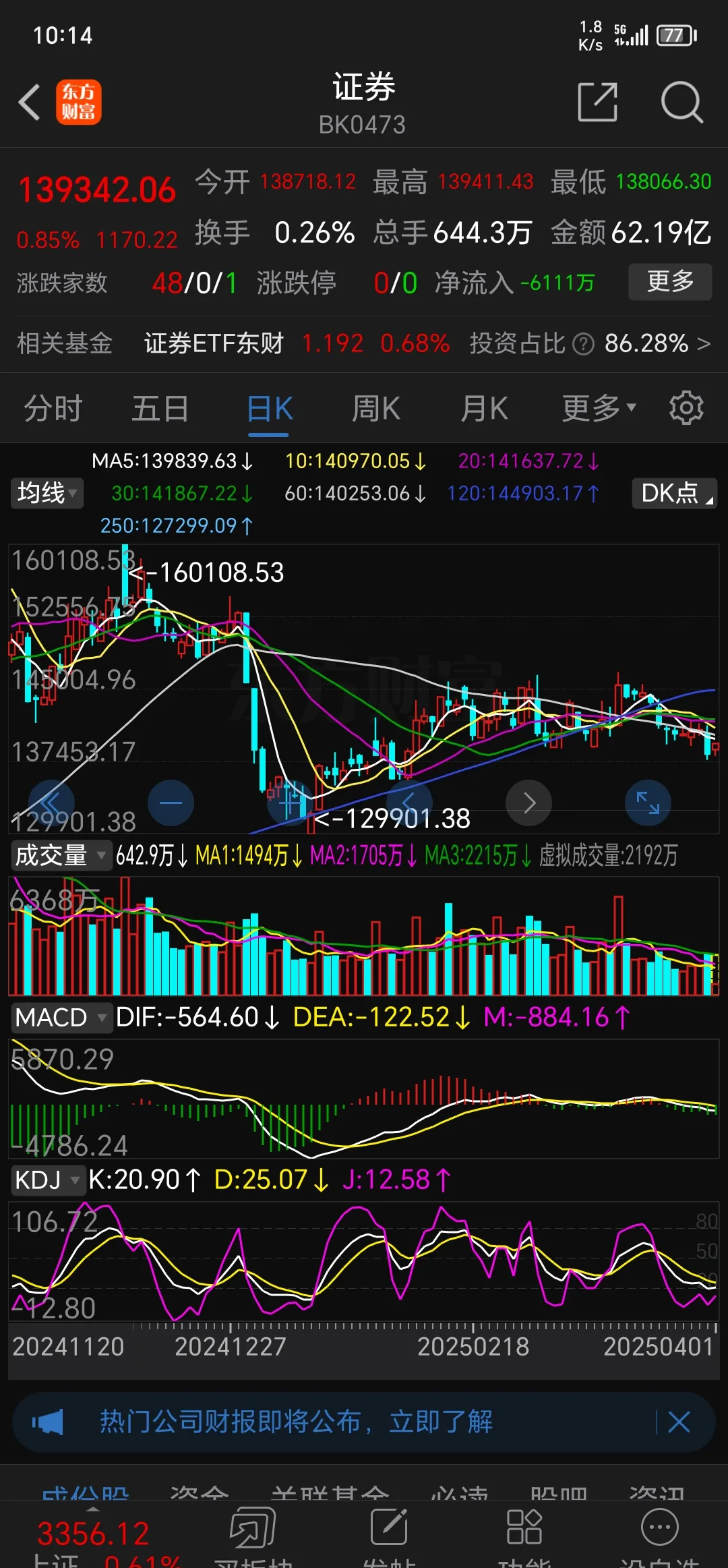Dismiss the earnings report banner
This screenshot has height=1568, width=728.
679,1422
